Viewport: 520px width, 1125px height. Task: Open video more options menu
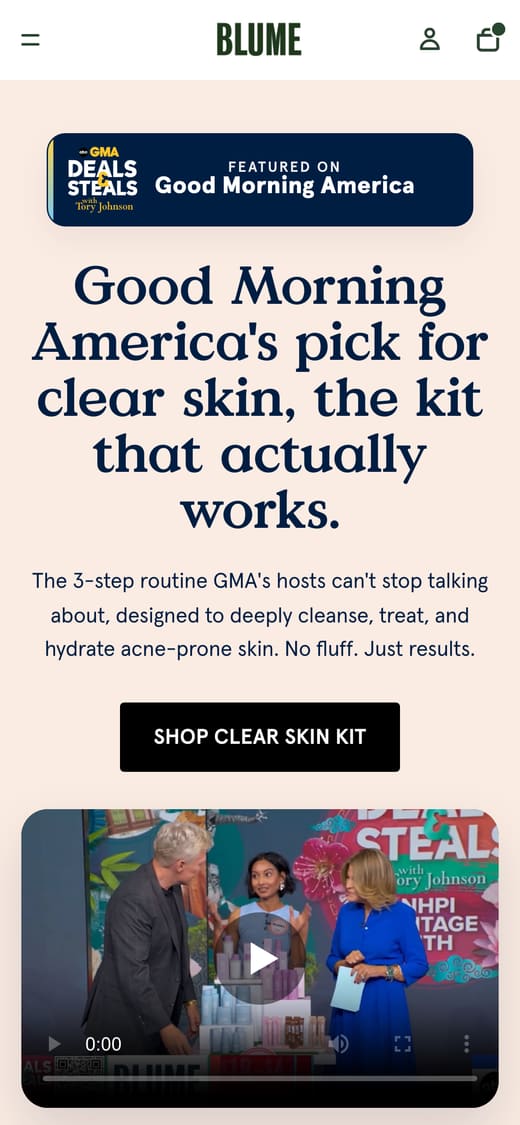point(466,1044)
